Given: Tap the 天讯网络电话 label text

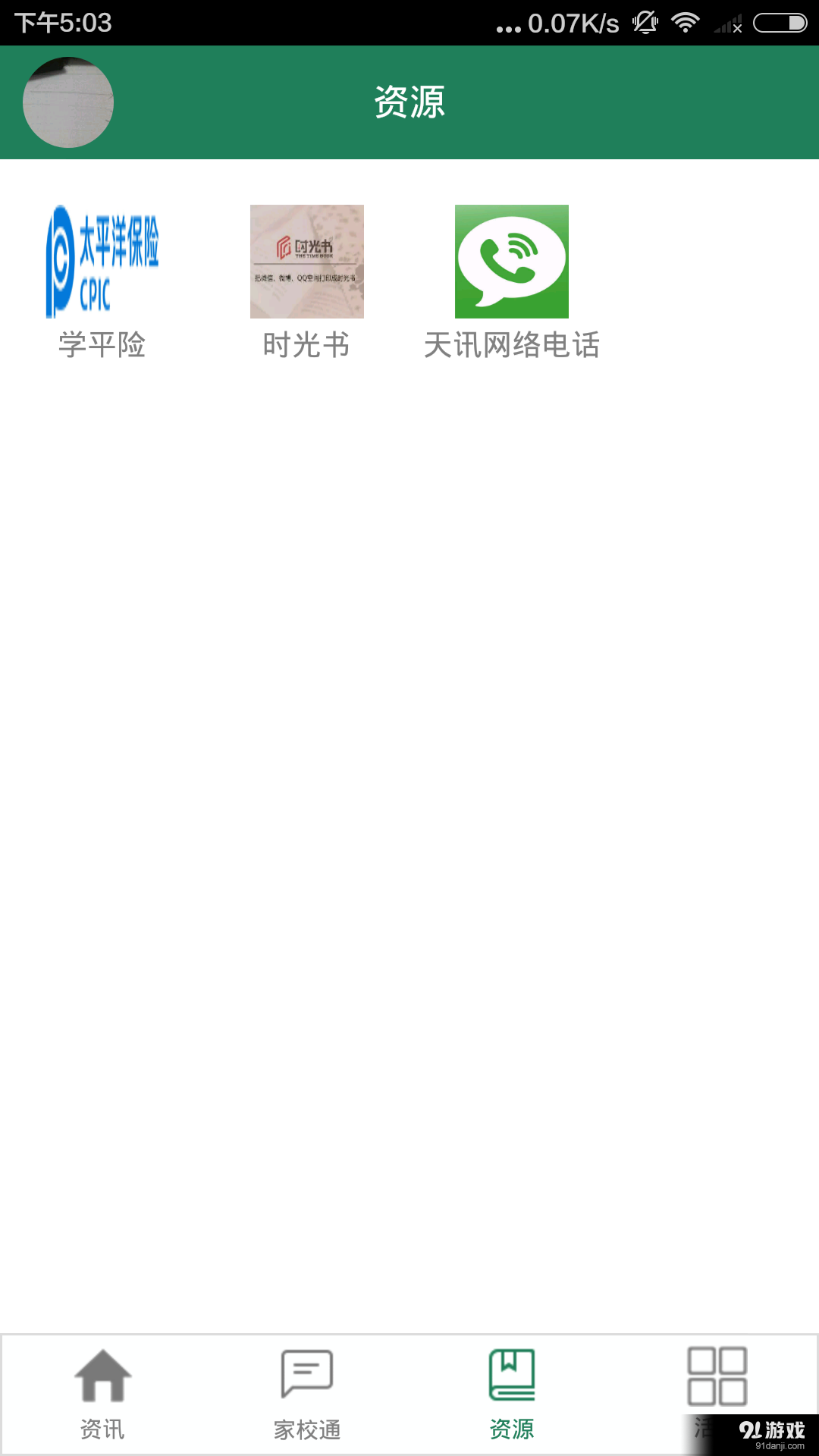Looking at the screenshot, I should (513, 347).
